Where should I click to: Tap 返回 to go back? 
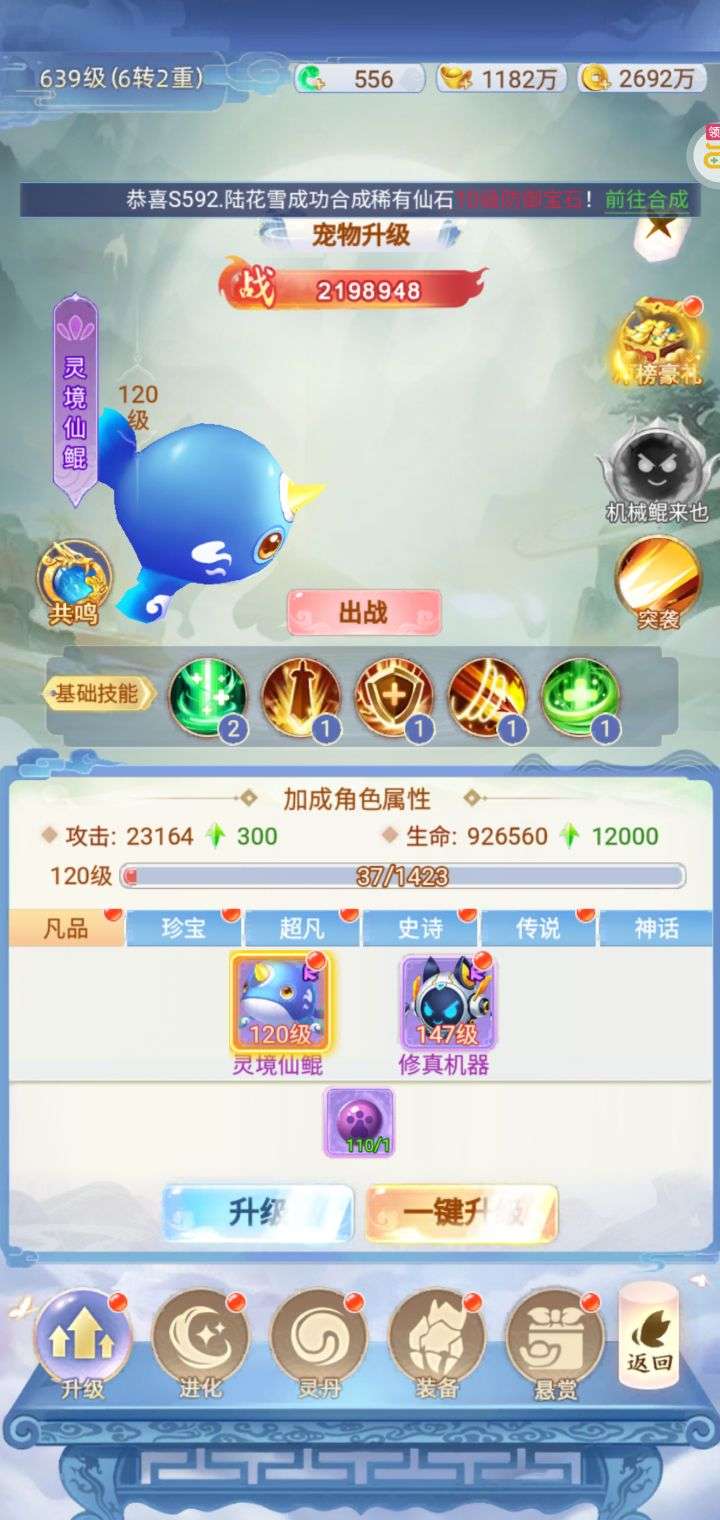[649, 1336]
